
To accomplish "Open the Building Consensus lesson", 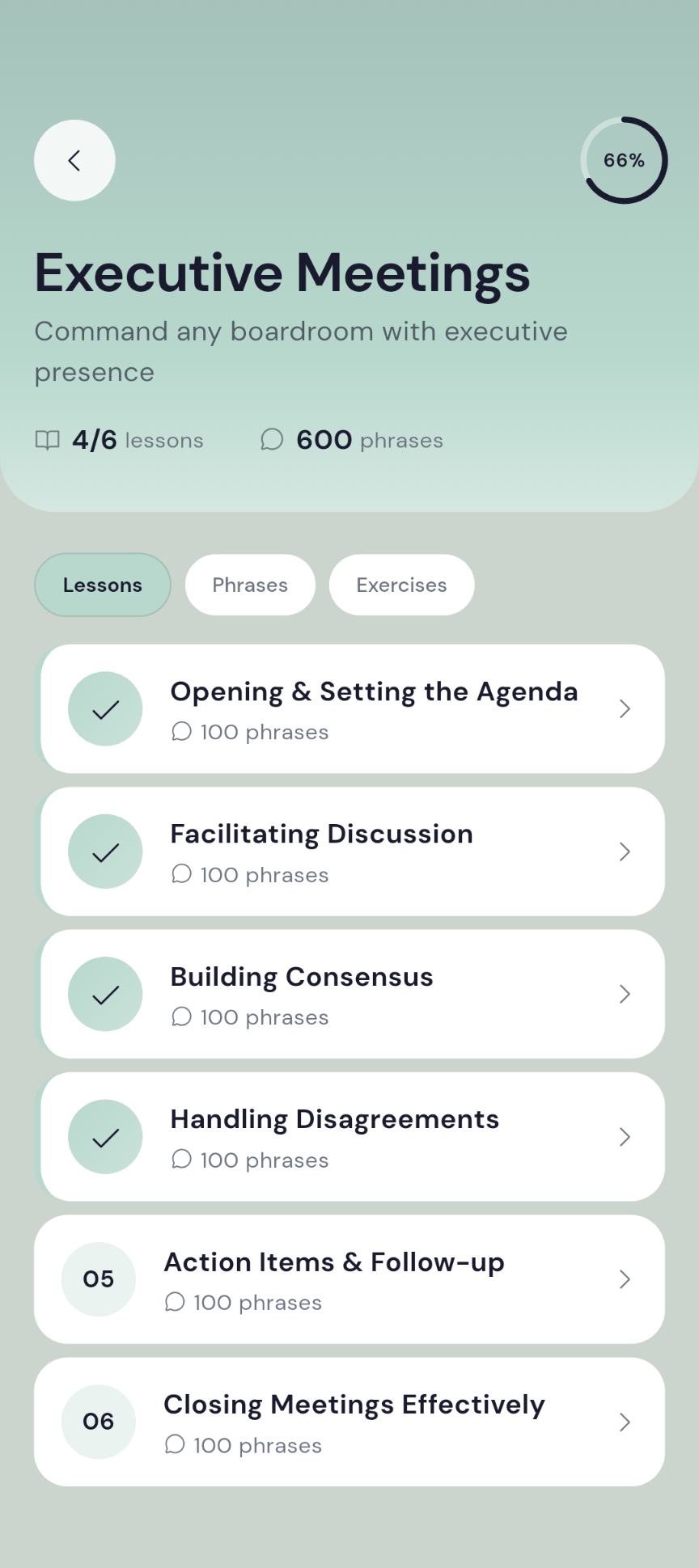I will 353,994.
